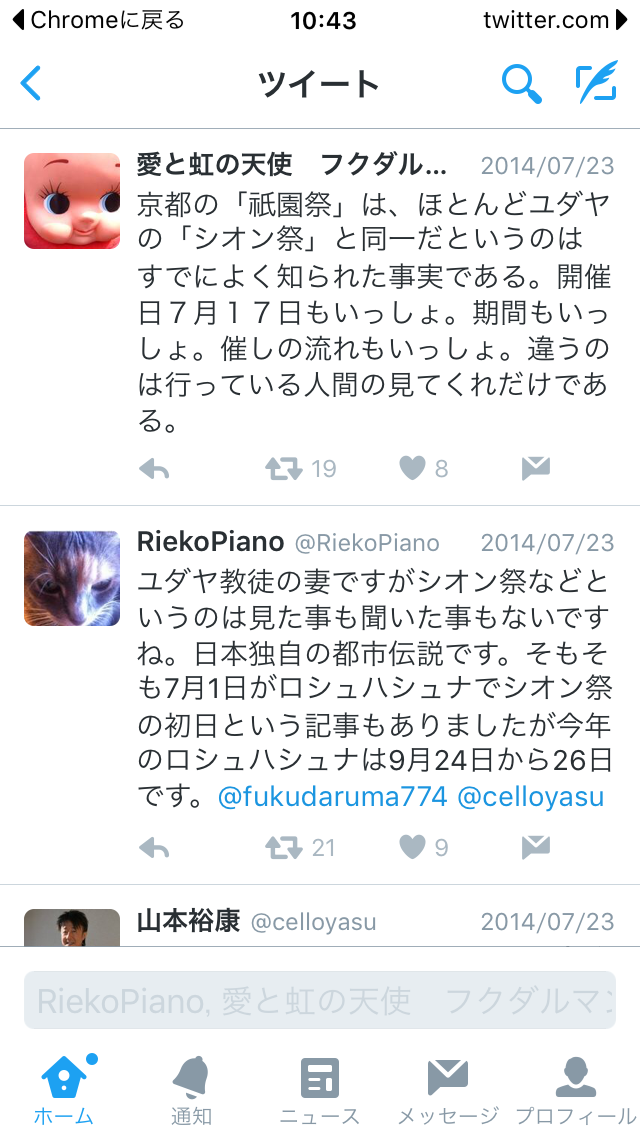The height and width of the screenshot is (1136, 640).
Task: Tap the reply text field
Action: tap(320, 1001)
